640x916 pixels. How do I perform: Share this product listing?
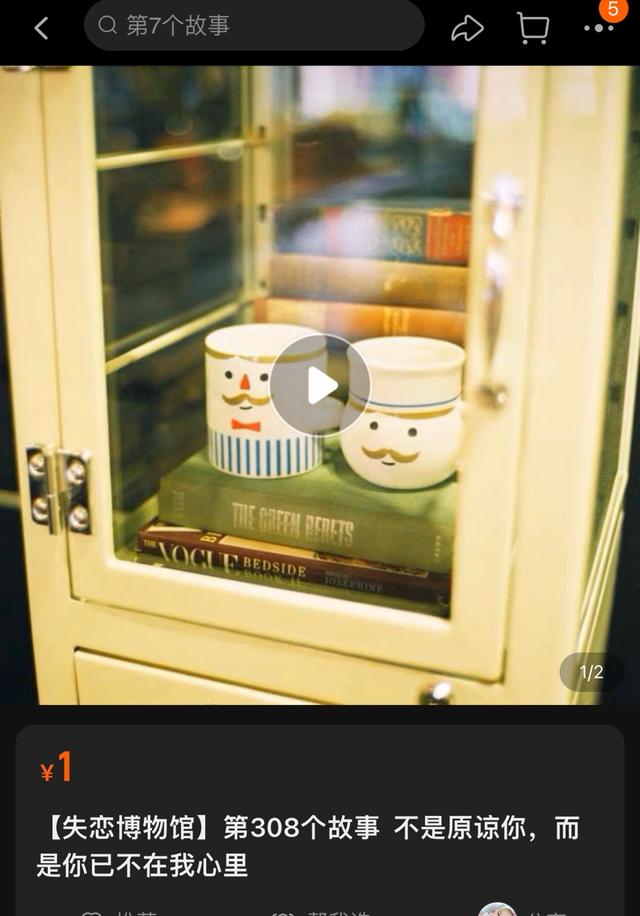tap(467, 28)
